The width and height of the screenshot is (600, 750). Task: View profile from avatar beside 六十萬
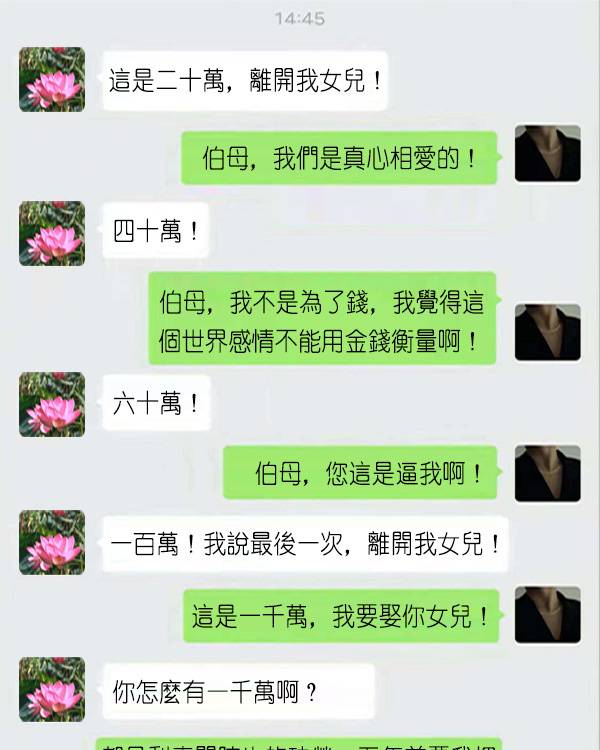click(x=52, y=404)
